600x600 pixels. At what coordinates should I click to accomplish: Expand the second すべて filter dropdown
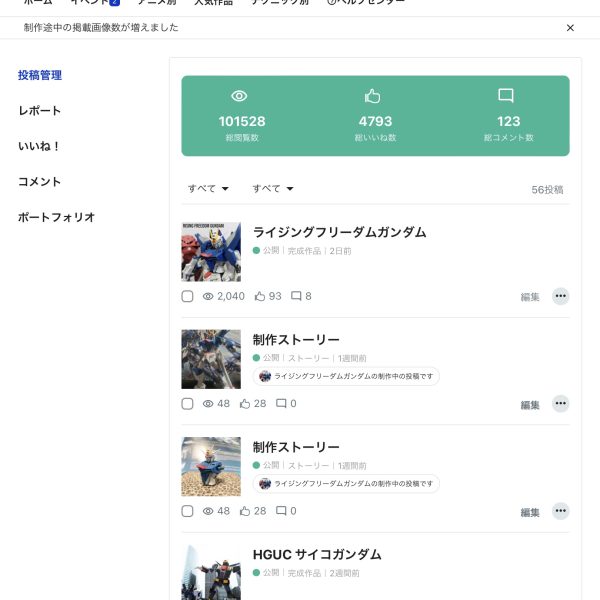pos(272,188)
